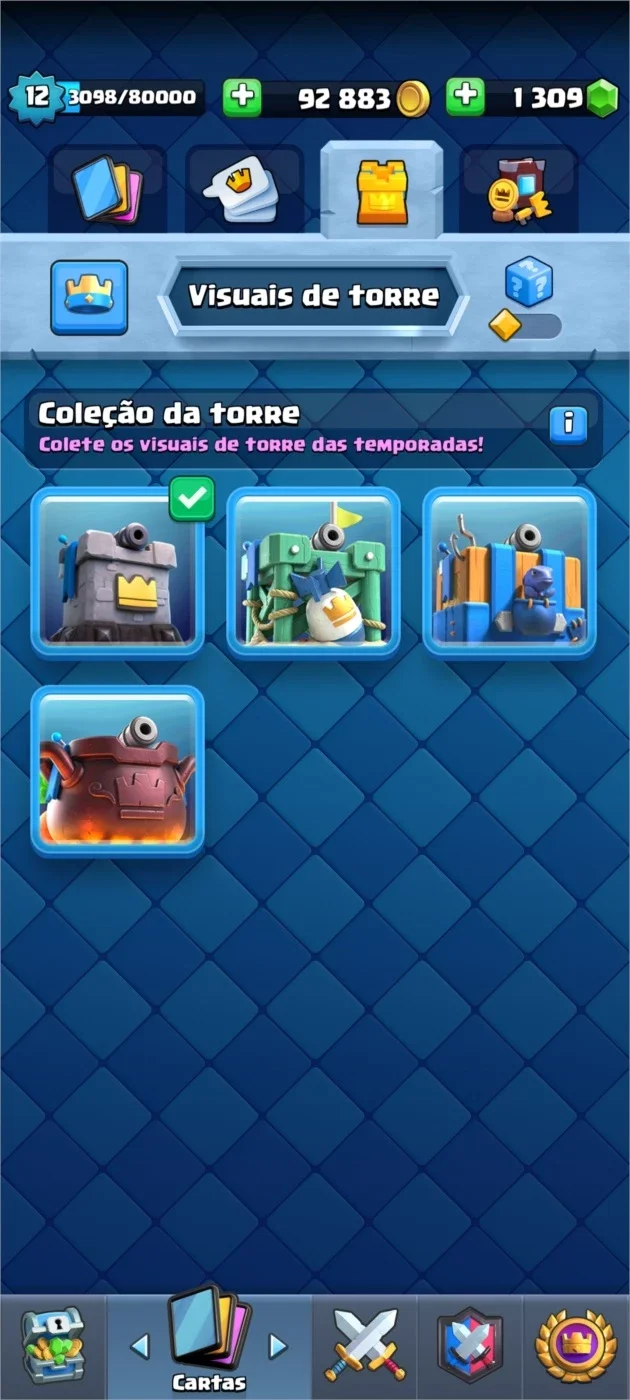This screenshot has height=1400, width=630.
Task: Open the events laurel crown tab
Action: coord(576,1347)
